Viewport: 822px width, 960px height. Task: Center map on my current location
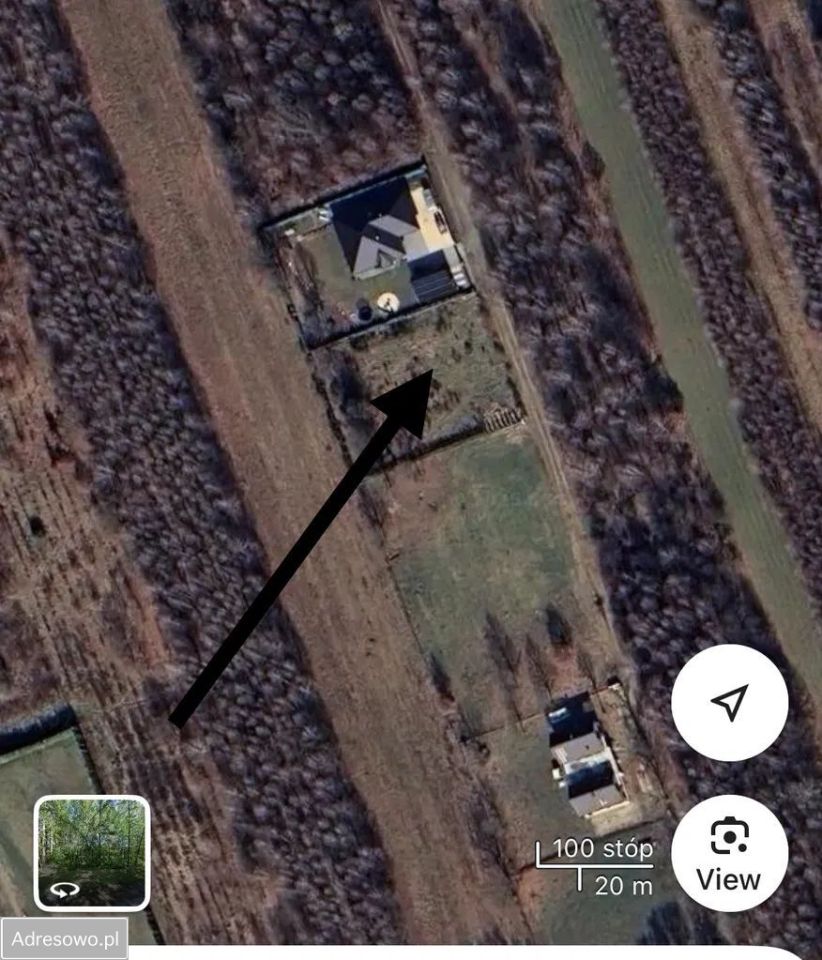729,702
